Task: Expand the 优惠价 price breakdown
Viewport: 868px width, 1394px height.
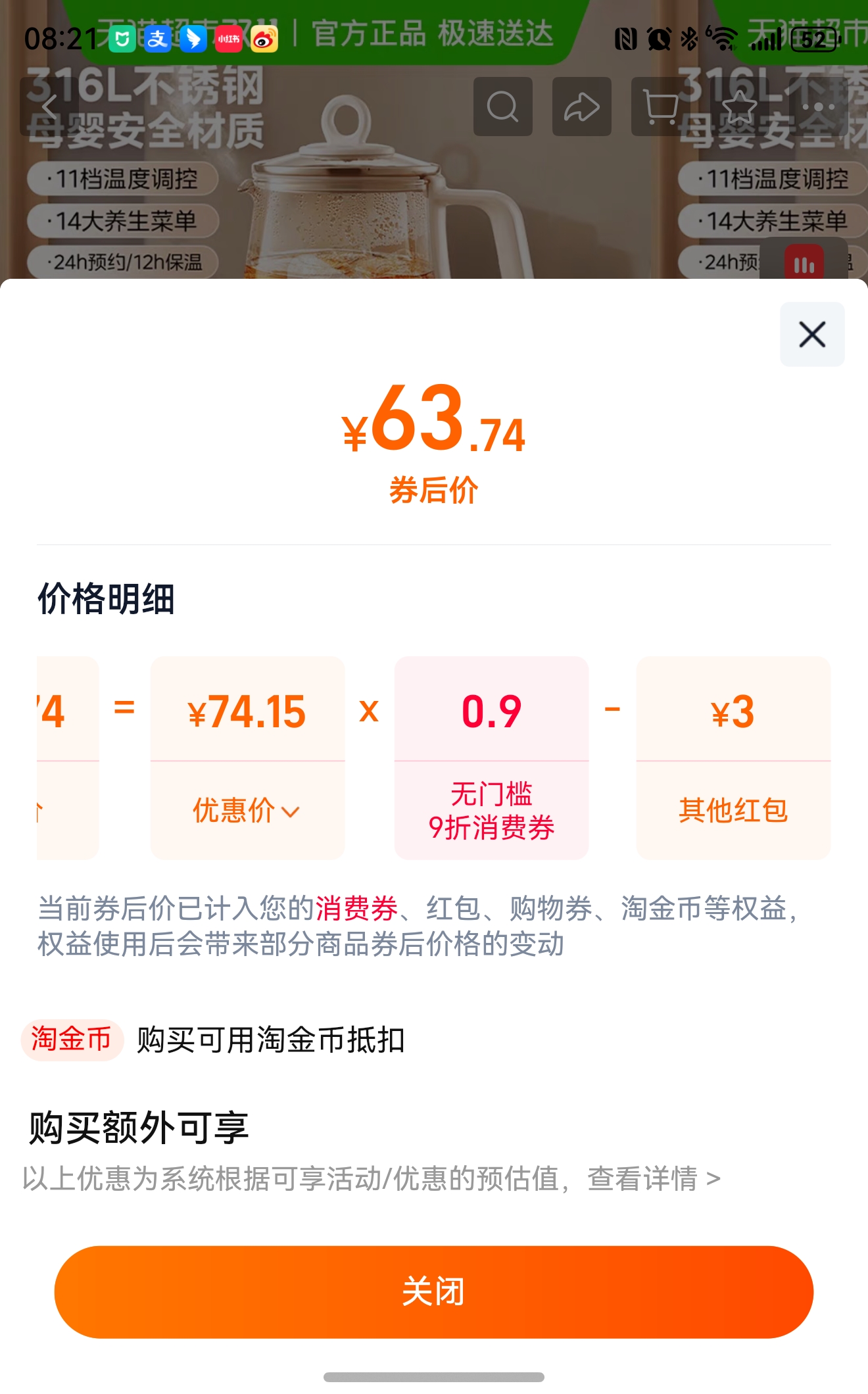Action: pos(247,811)
